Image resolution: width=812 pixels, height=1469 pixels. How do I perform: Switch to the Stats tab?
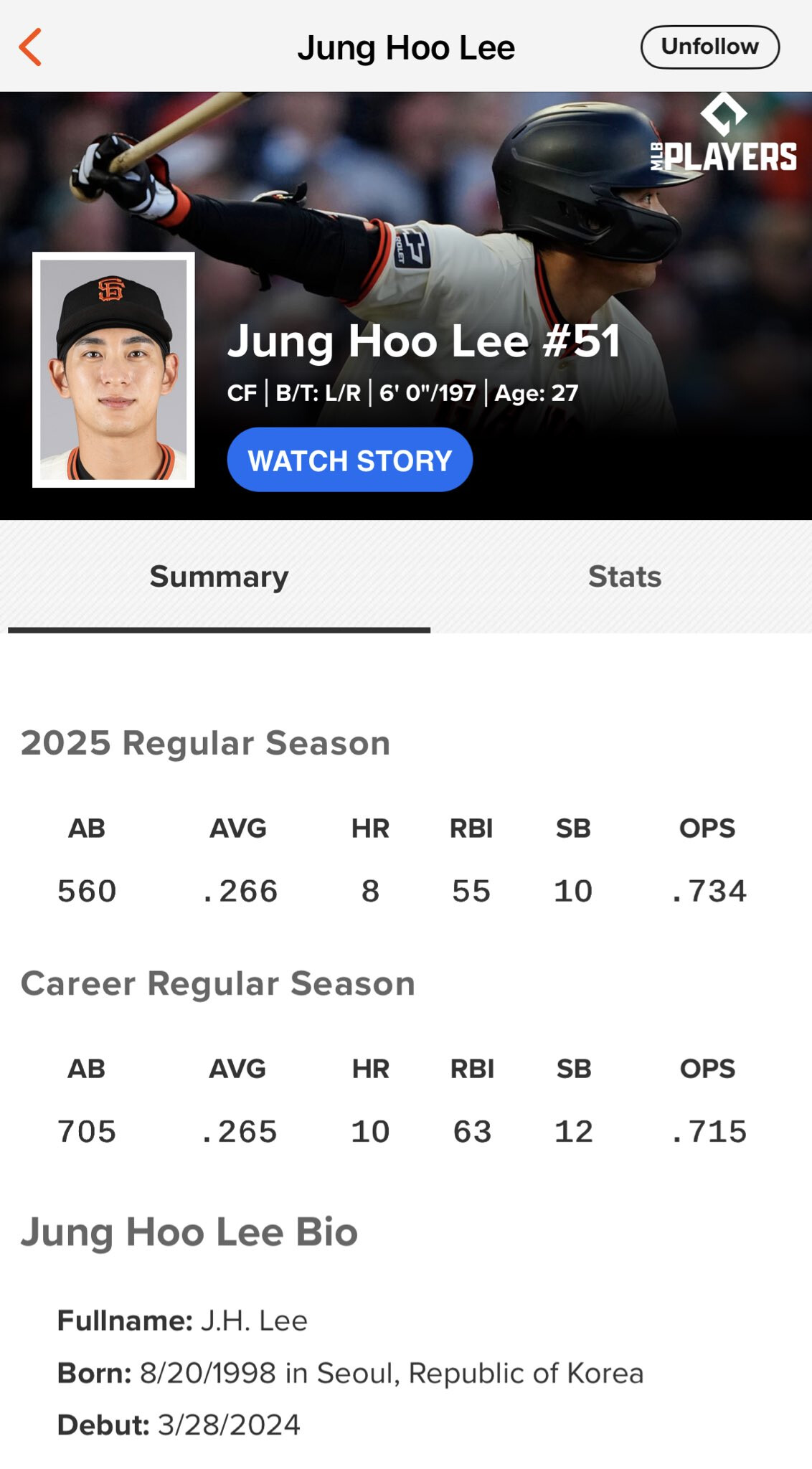click(624, 577)
